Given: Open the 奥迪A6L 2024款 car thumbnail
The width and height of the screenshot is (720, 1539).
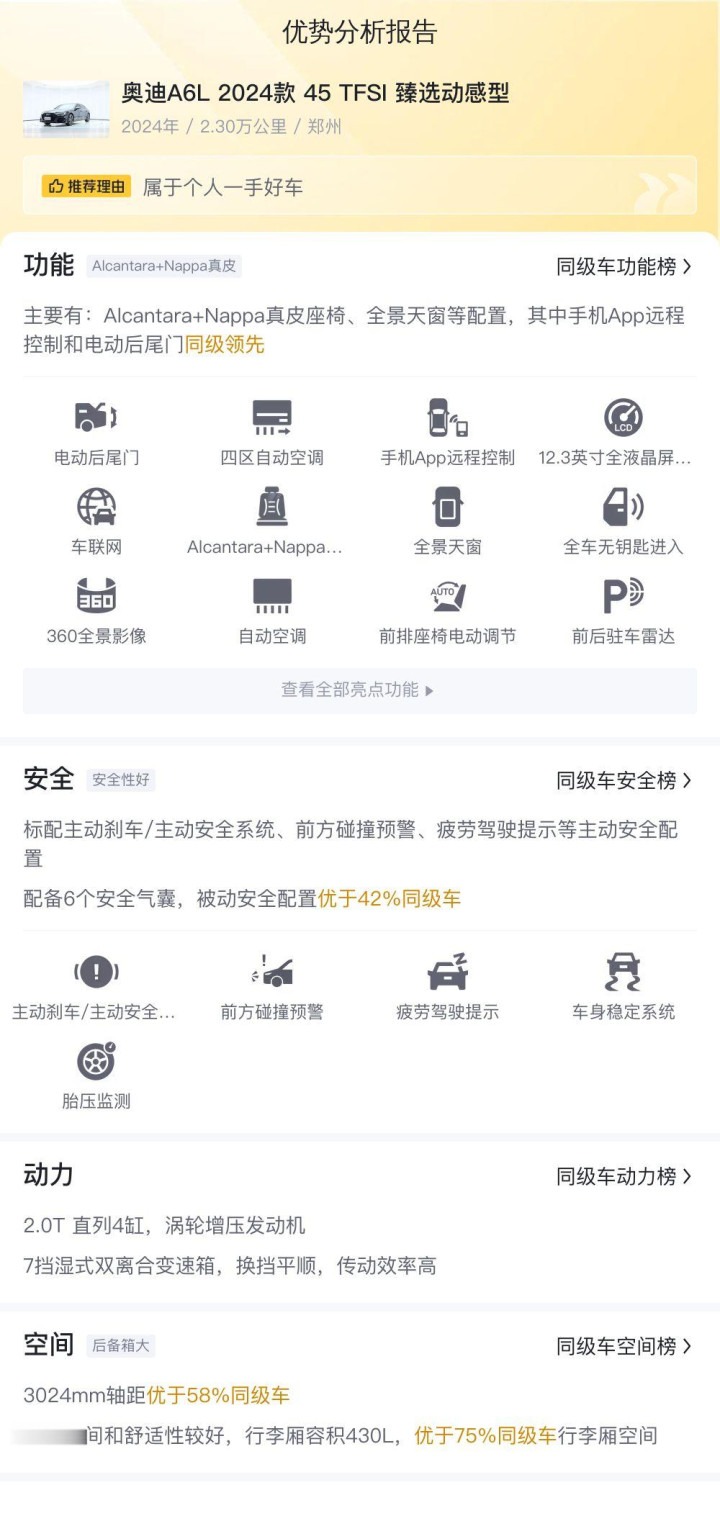Looking at the screenshot, I should point(66,110).
